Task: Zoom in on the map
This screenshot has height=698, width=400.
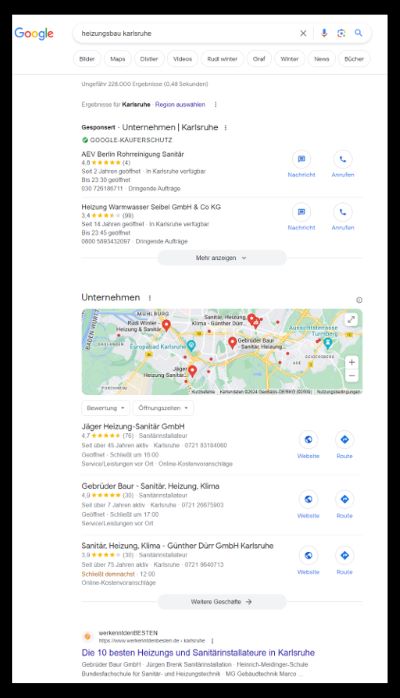Action: point(352,362)
